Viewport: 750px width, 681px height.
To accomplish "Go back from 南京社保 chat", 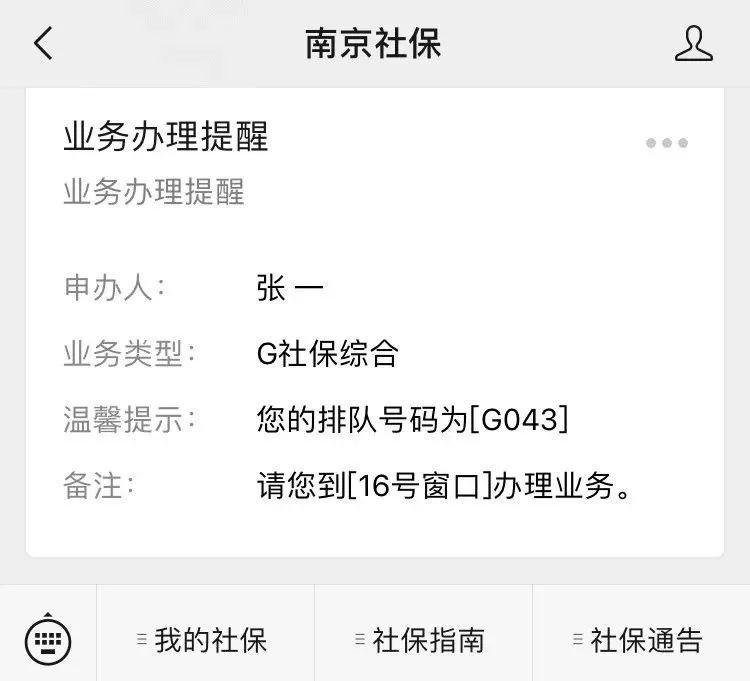I will [x=43, y=44].
